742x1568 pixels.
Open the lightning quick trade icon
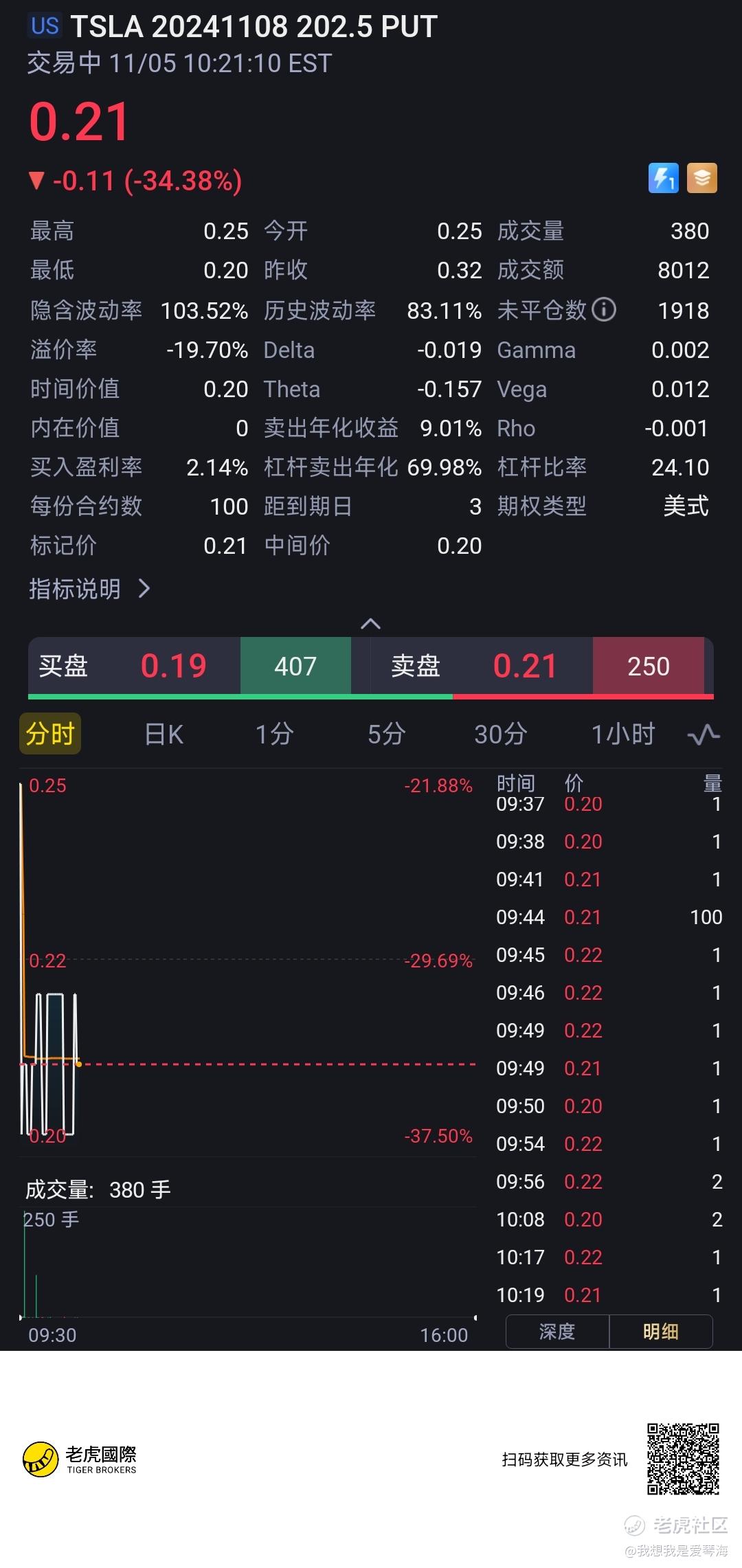coord(663,178)
